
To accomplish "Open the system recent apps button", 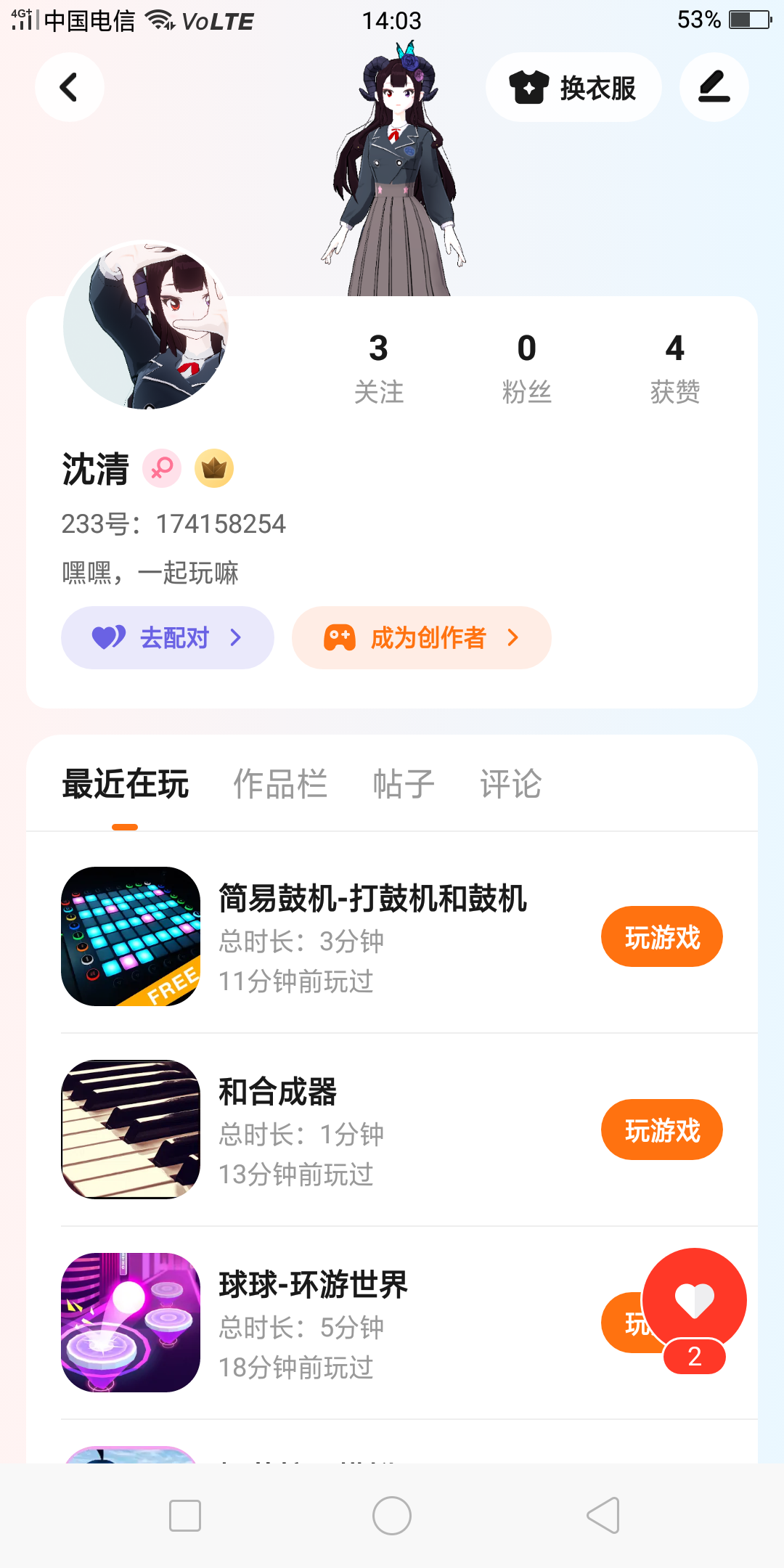I will [x=185, y=1516].
